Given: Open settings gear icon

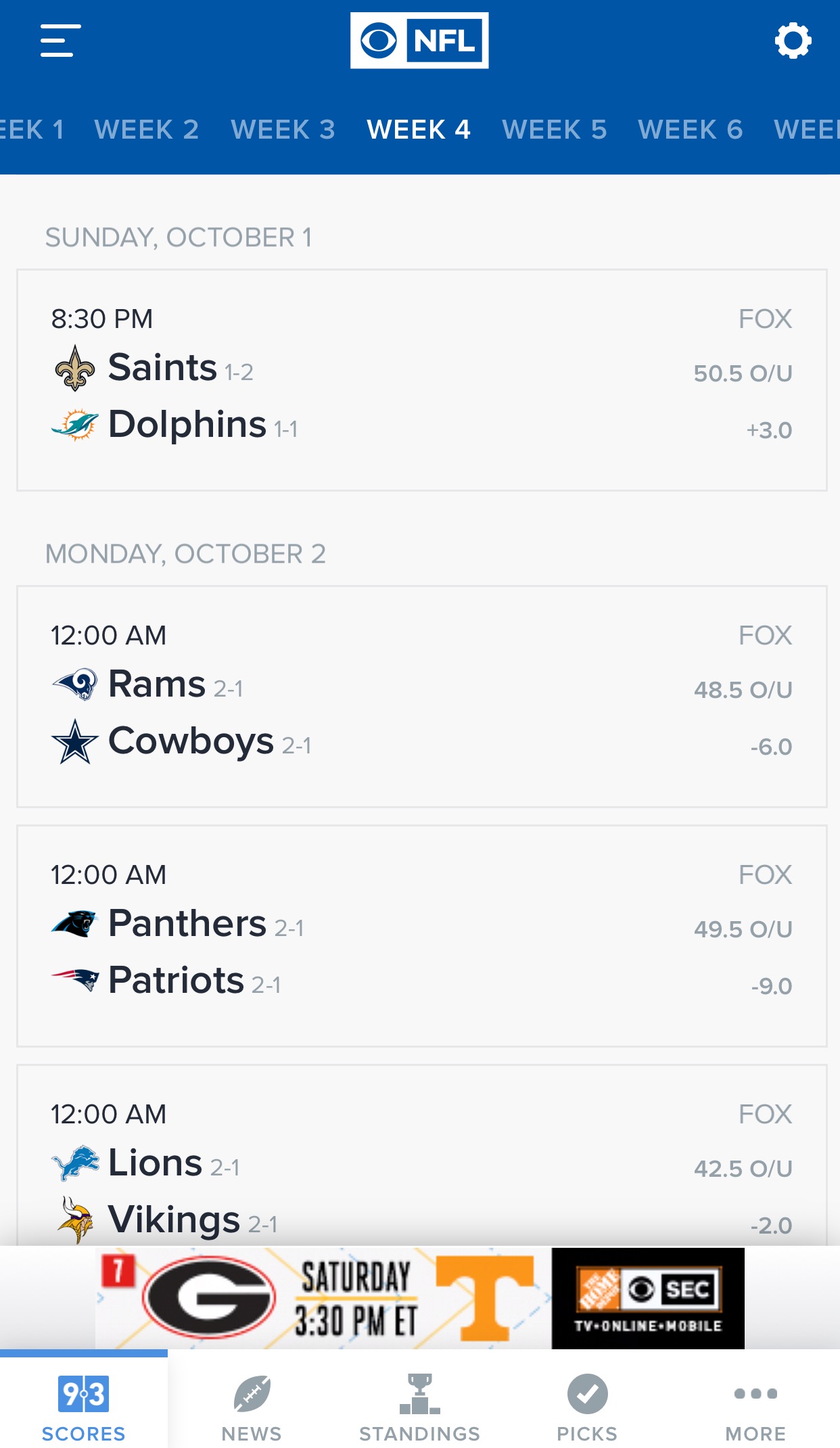Looking at the screenshot, I should coord(793,41).
